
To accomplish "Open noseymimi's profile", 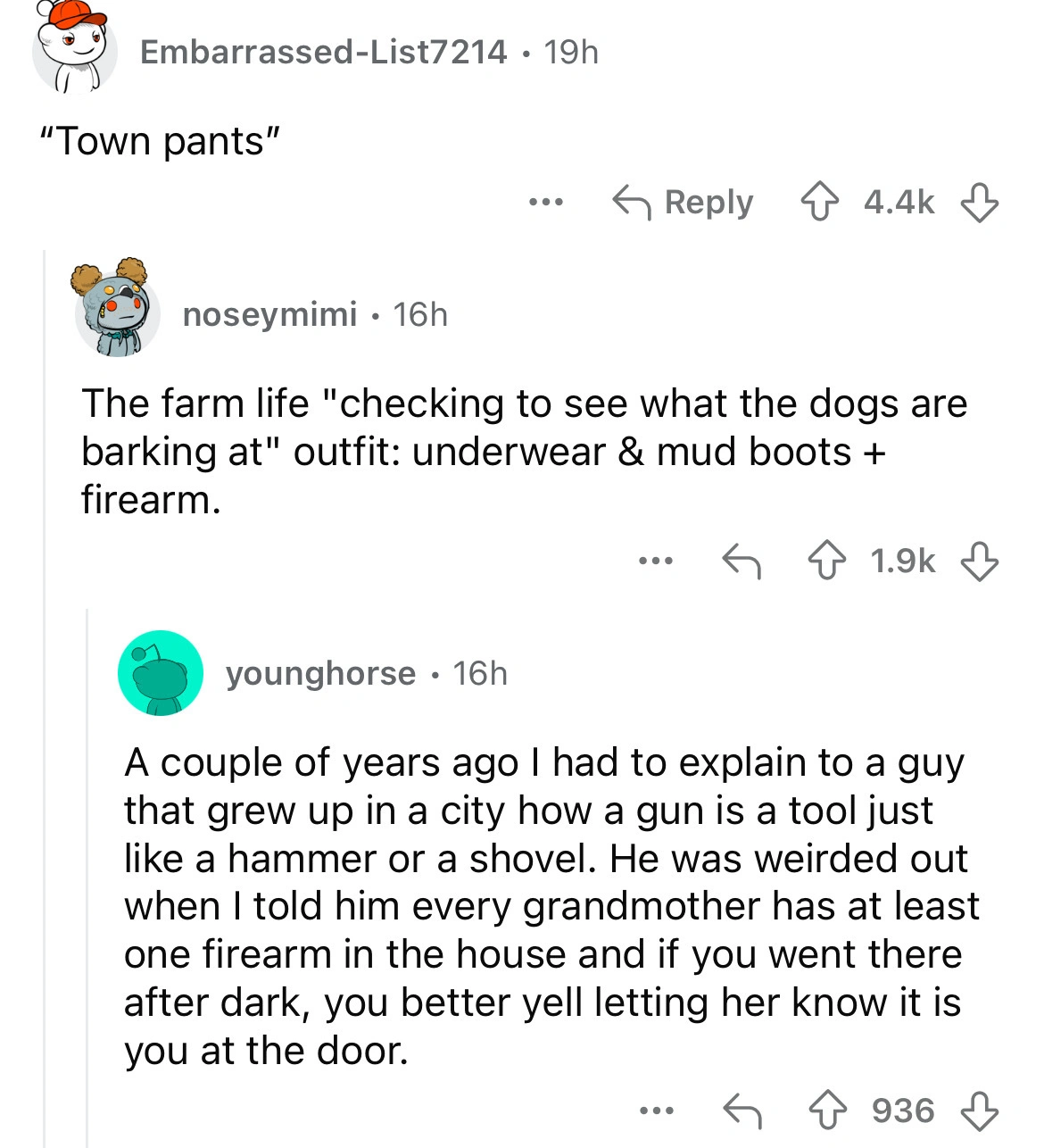I will click(x=269, y=314).
